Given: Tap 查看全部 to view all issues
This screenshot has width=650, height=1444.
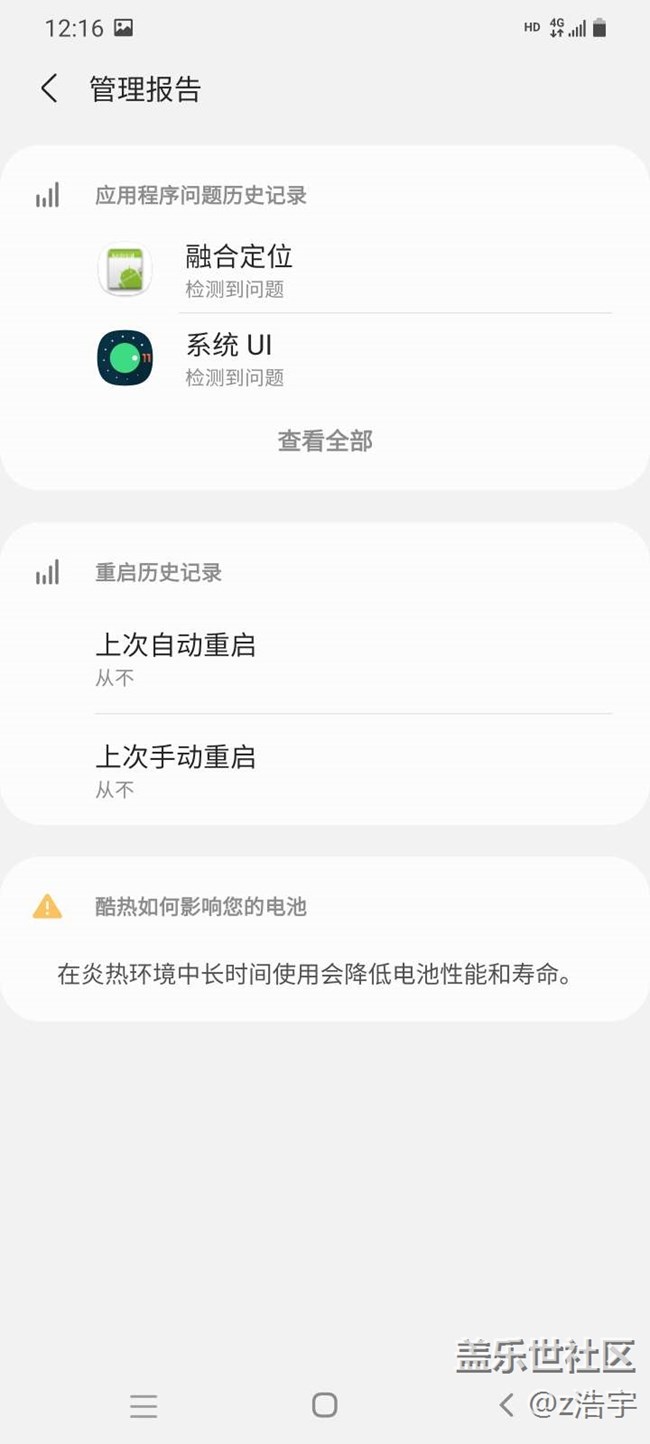Looking at the screenshot, I should pyautogui.click(x=325, y=441).
